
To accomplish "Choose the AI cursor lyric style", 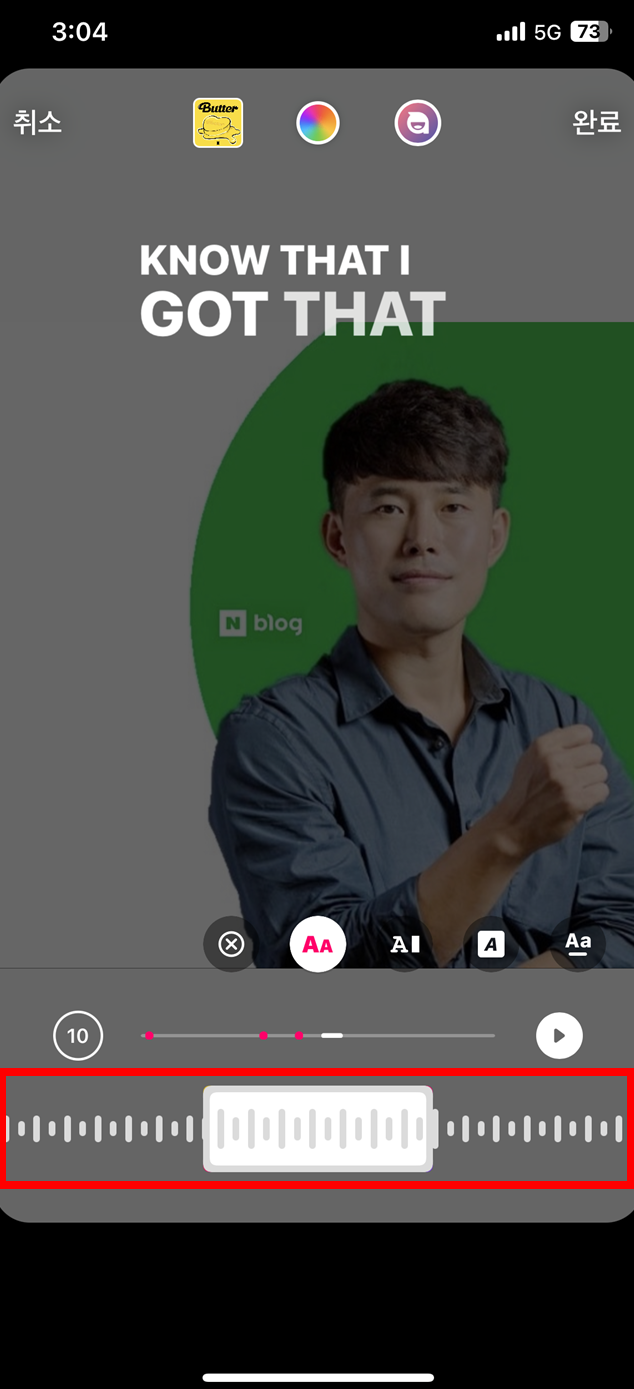I will click(405, 944).
